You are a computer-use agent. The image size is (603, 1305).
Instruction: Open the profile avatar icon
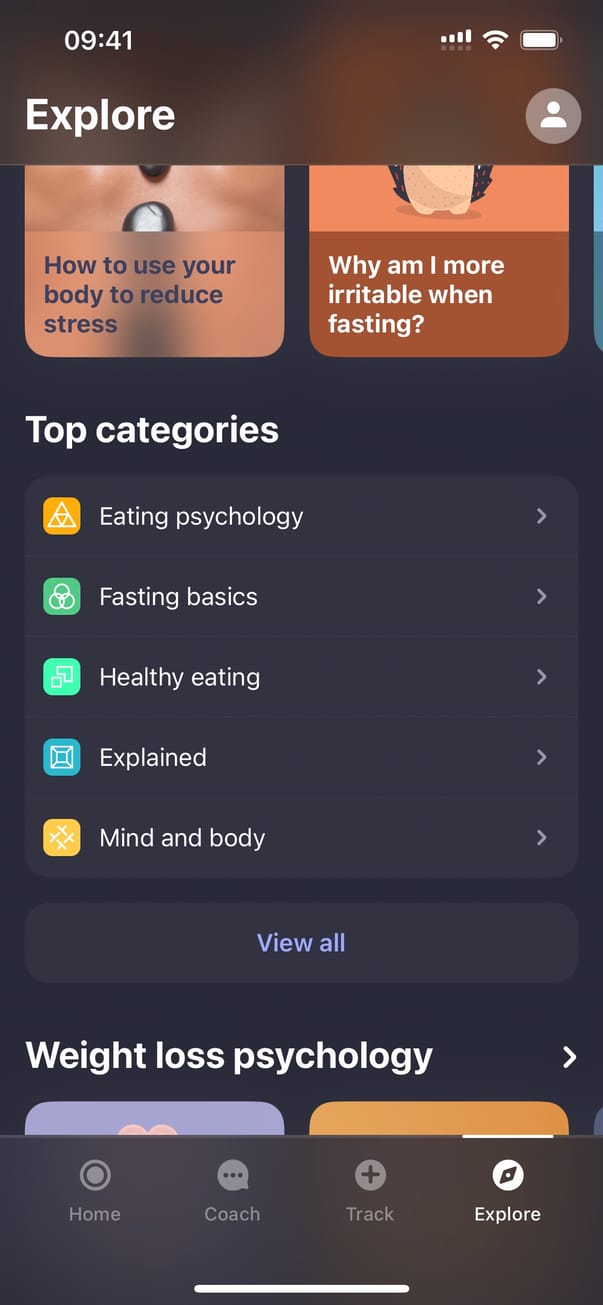(x=553, y=116)
